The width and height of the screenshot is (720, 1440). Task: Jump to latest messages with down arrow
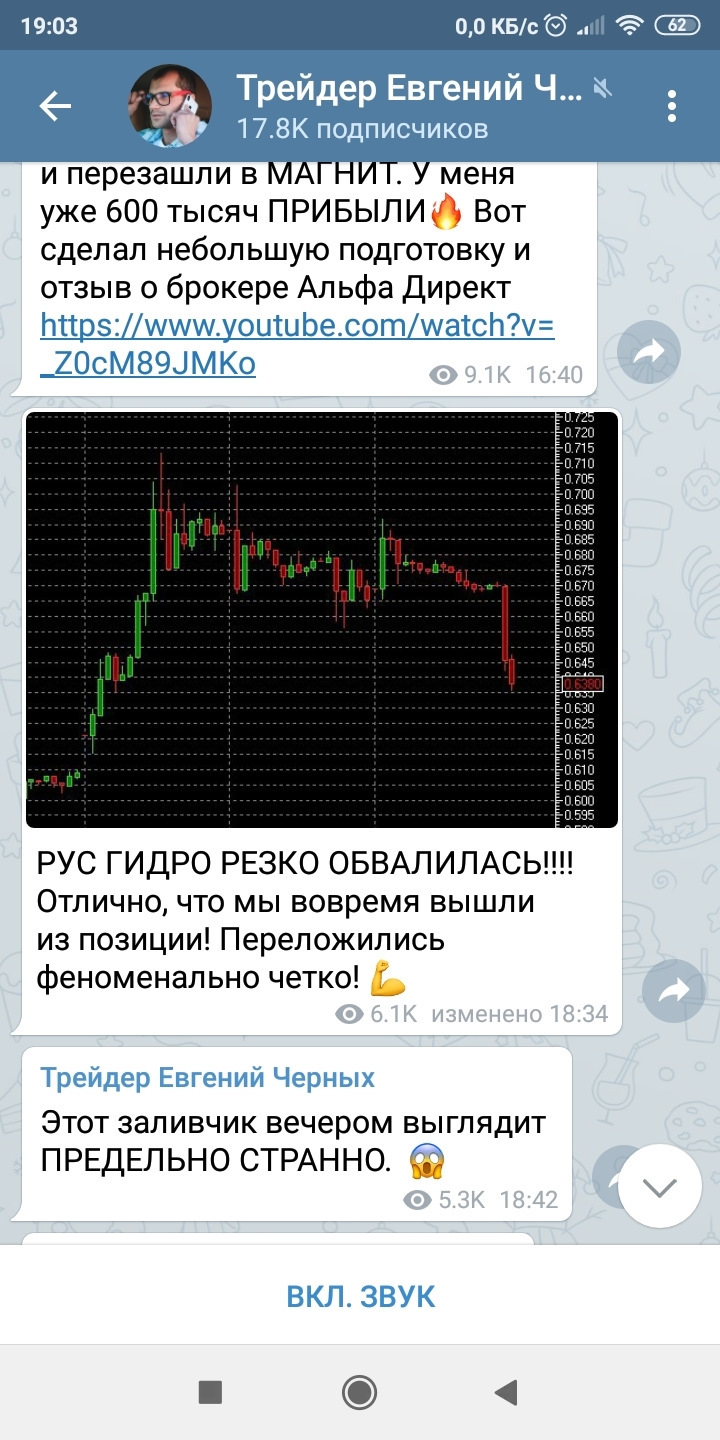coord(659,1187)
